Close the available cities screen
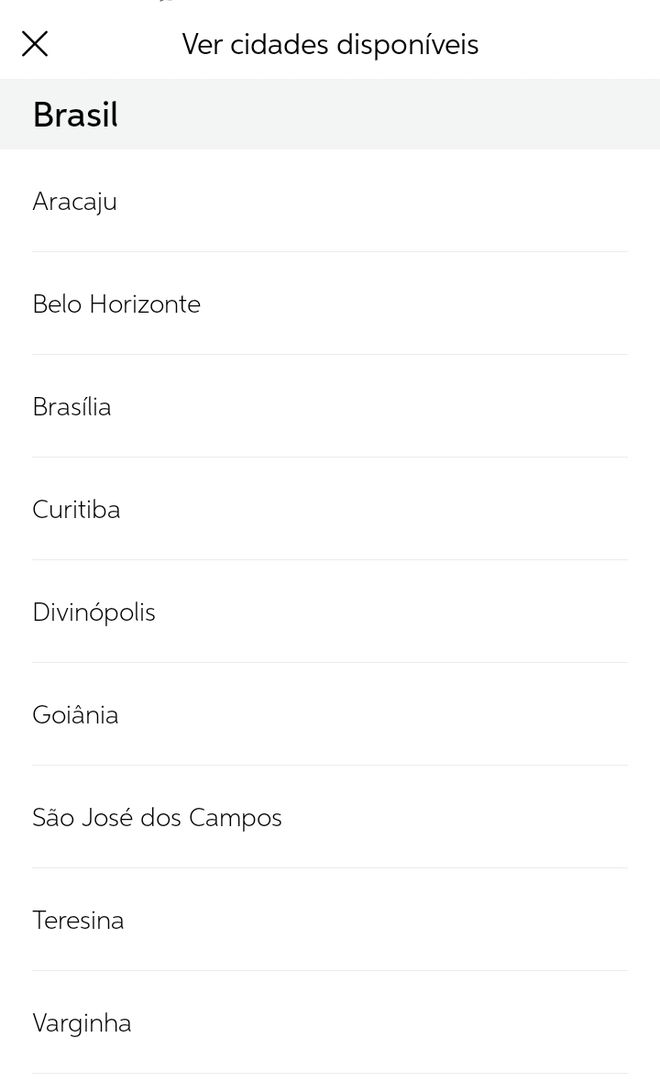 pyautogui.click(x=35, y=44)
